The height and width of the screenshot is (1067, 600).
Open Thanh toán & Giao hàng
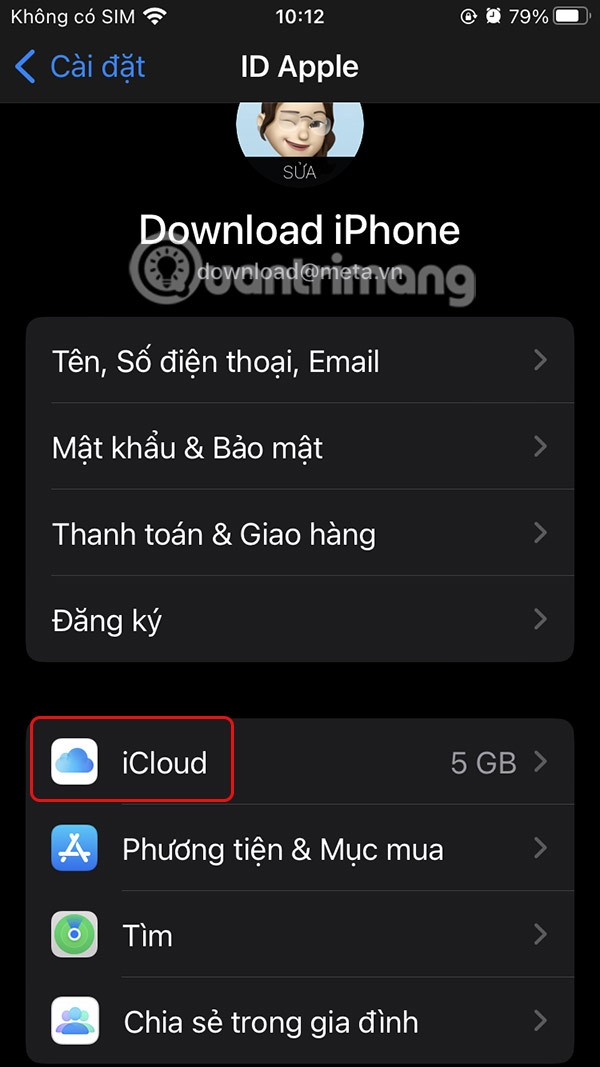coord(300,534)
